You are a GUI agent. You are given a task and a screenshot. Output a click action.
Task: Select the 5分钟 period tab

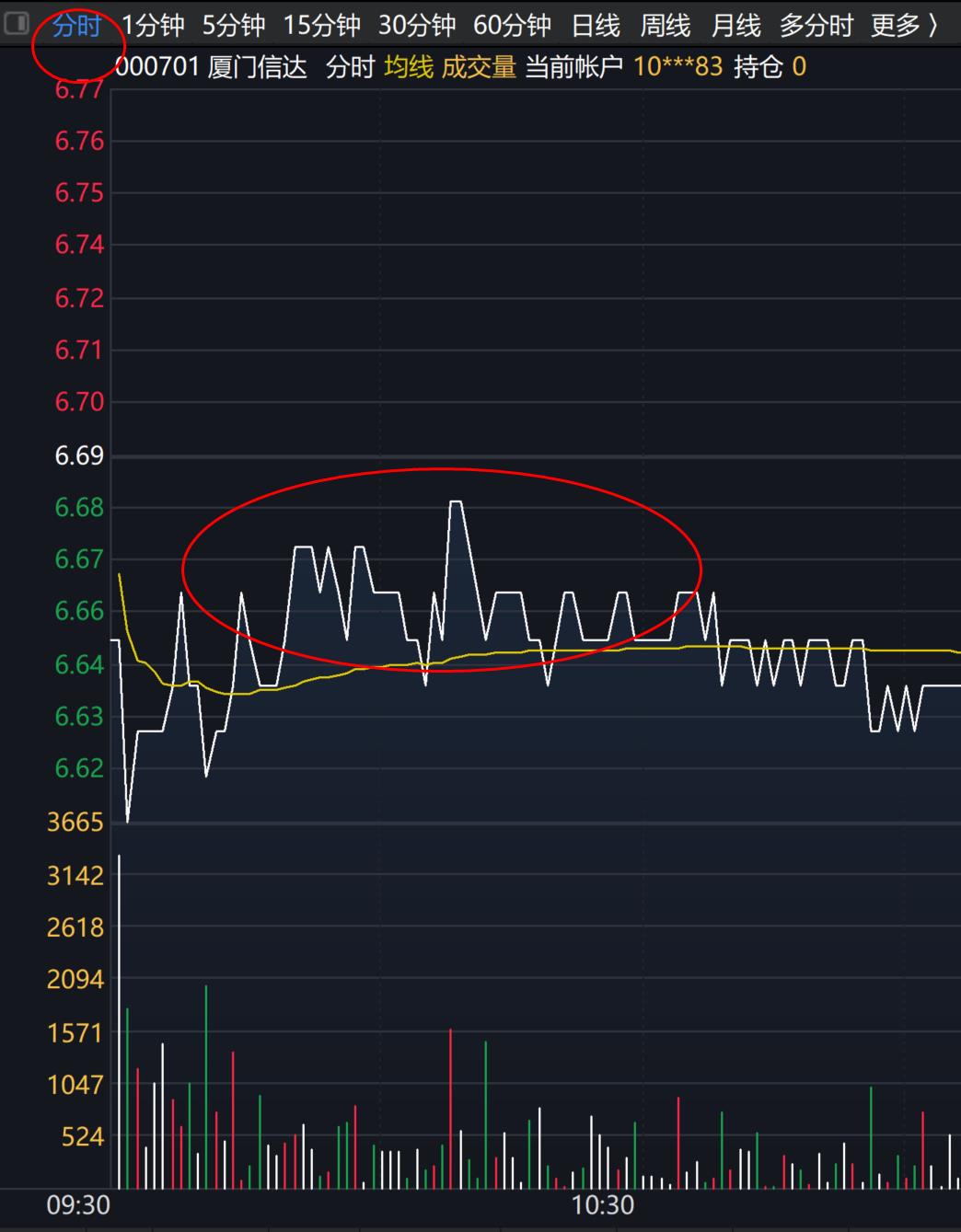[234, 26]
